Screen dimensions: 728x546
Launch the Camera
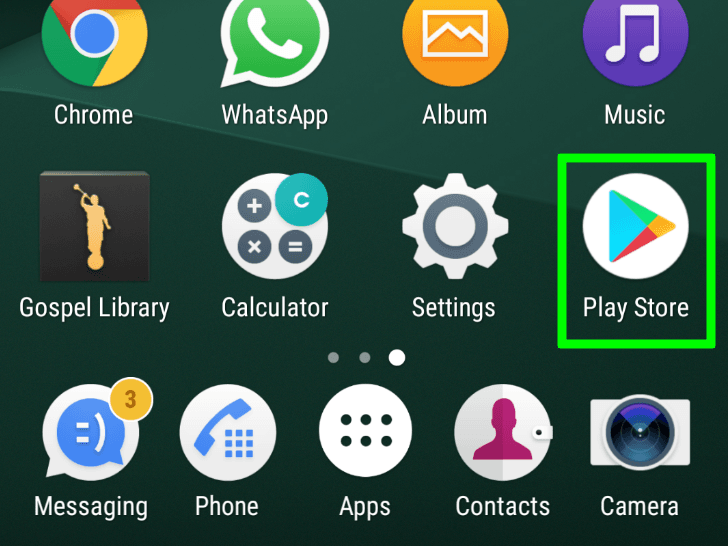(x=639, y=433)
